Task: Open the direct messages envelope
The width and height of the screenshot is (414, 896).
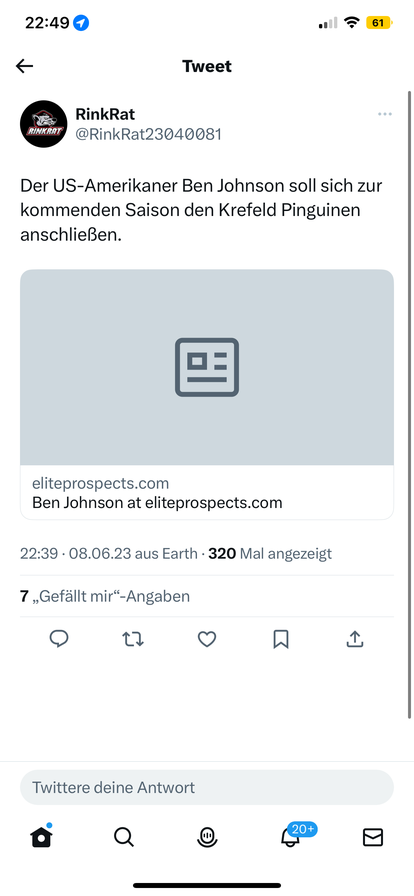Action: click(x=373, y=837)
